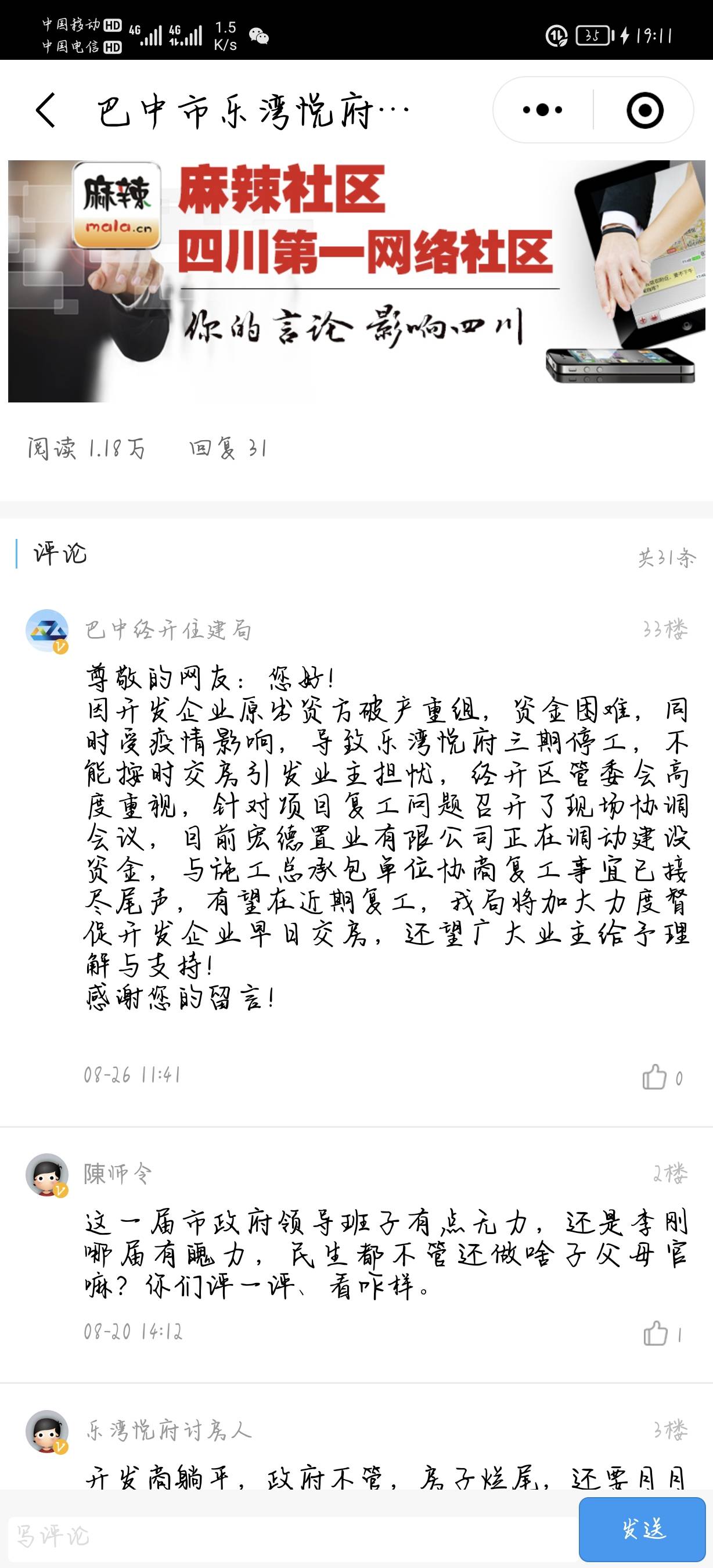Close the mini program with the circle icon
The height and width of the screenshot is (1568, 713).
pyautogui.click(x=644, y=110)
